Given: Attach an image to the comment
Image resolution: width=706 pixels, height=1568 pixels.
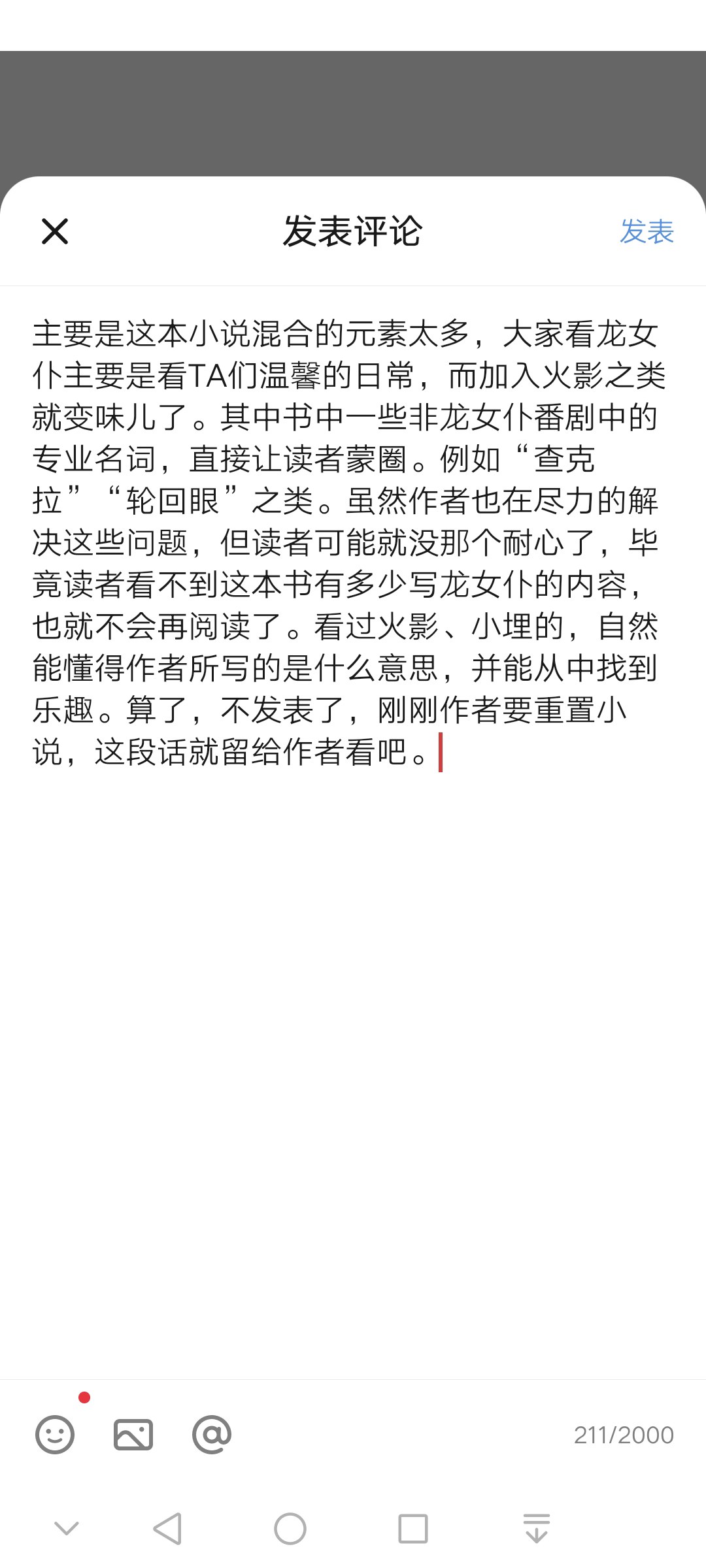Looking at the screenshot, I should click(133, 1435).
